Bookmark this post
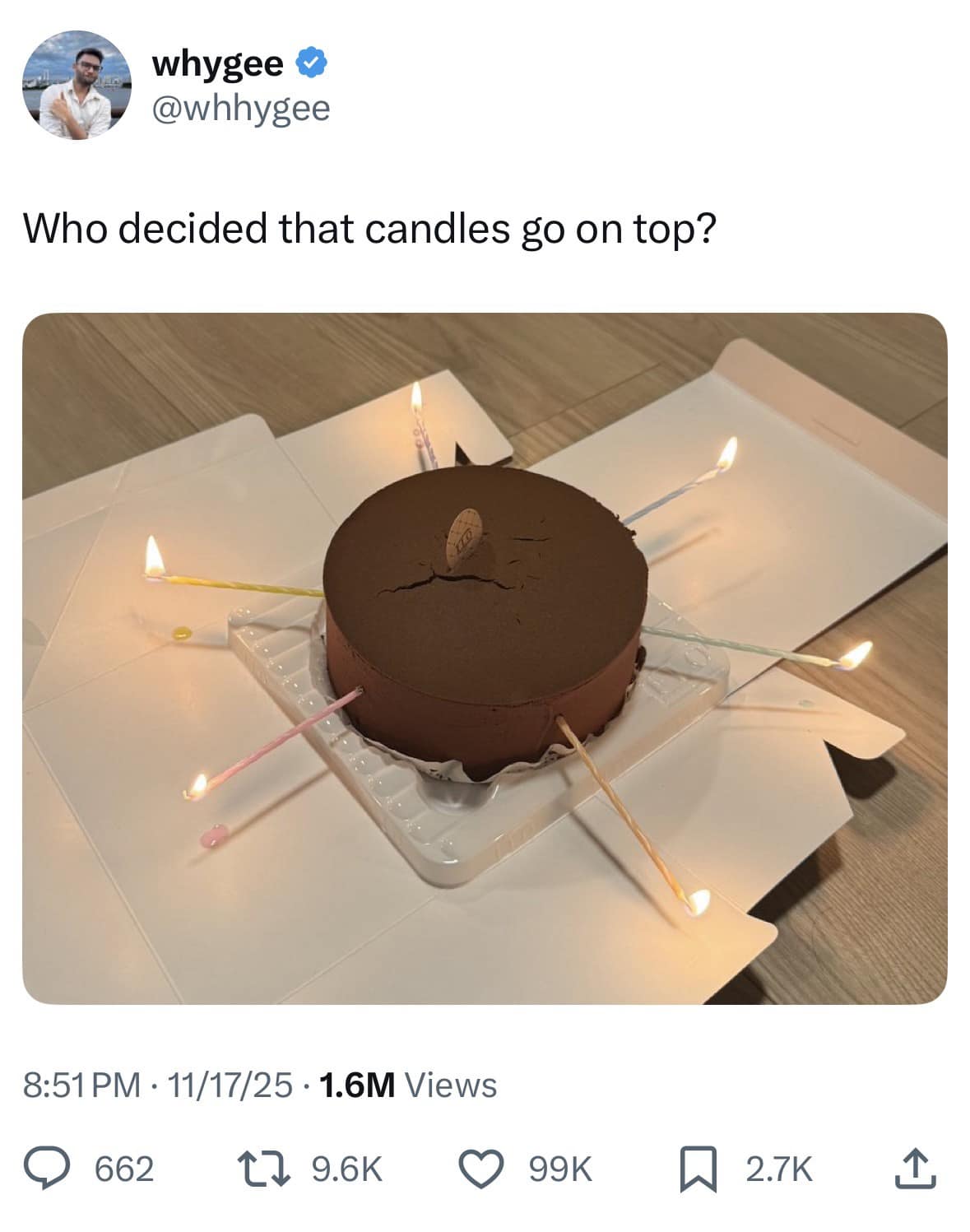The image size is (970, 1232). (x=698, y=1169)
